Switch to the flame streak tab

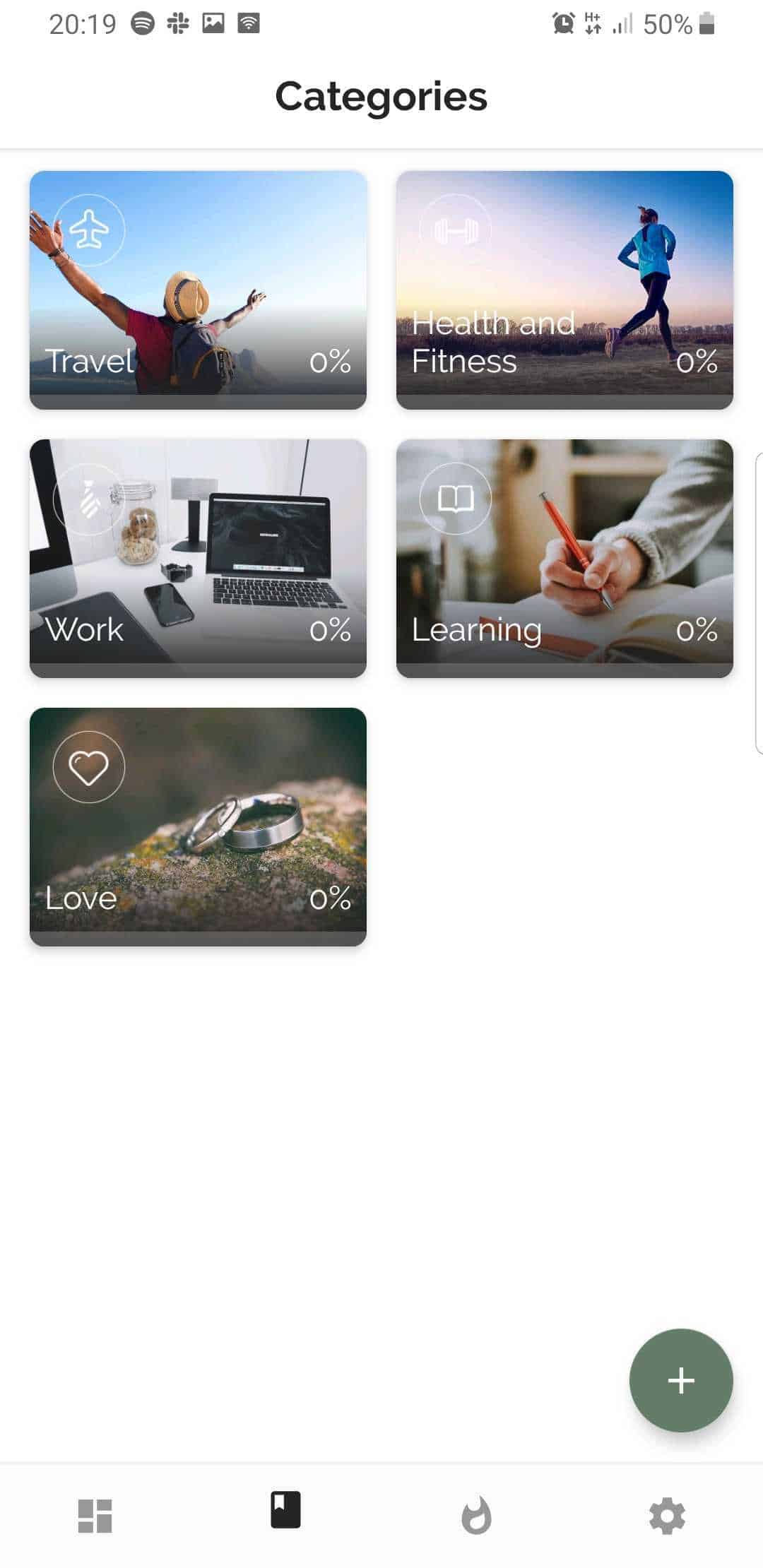pyautogui.click(x=476, y=1515)
